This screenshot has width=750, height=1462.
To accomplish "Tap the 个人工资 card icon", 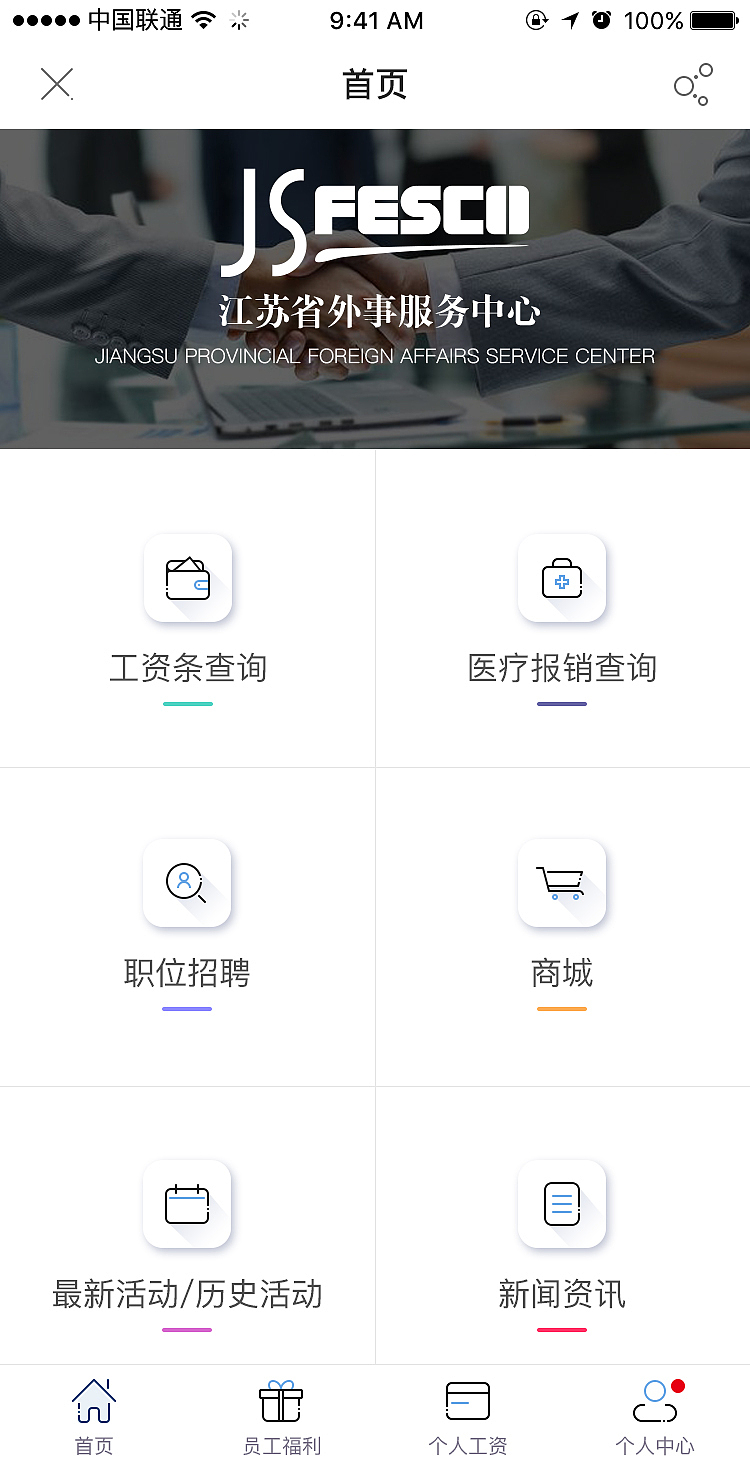I will click(468, 1401).
